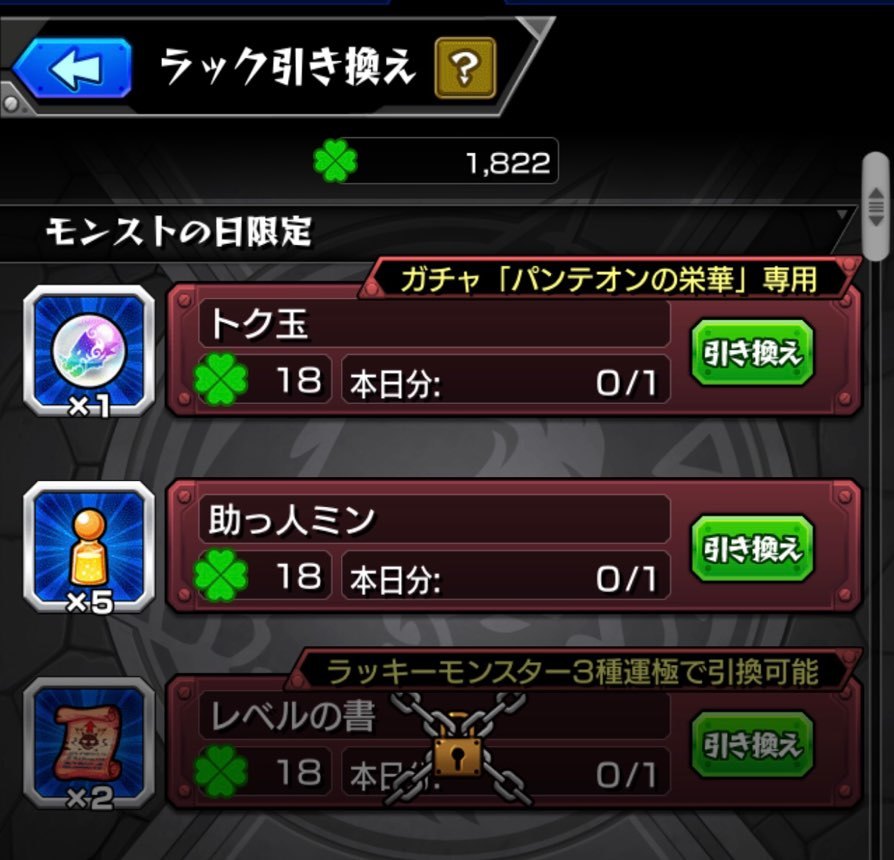Tap the locked レベルの書 exchange button

click(752, 744)
